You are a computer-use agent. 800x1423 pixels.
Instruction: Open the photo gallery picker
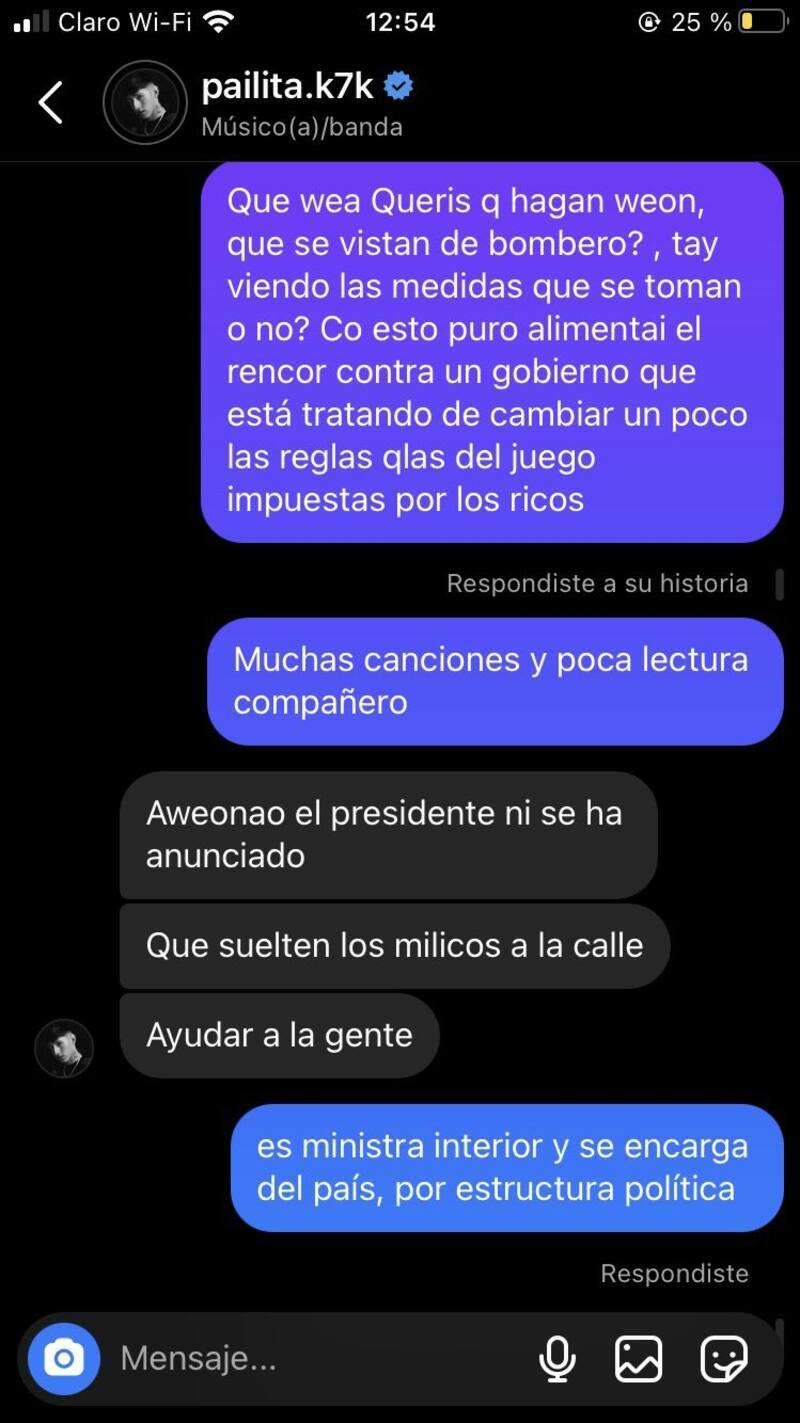coord(638,1358)
